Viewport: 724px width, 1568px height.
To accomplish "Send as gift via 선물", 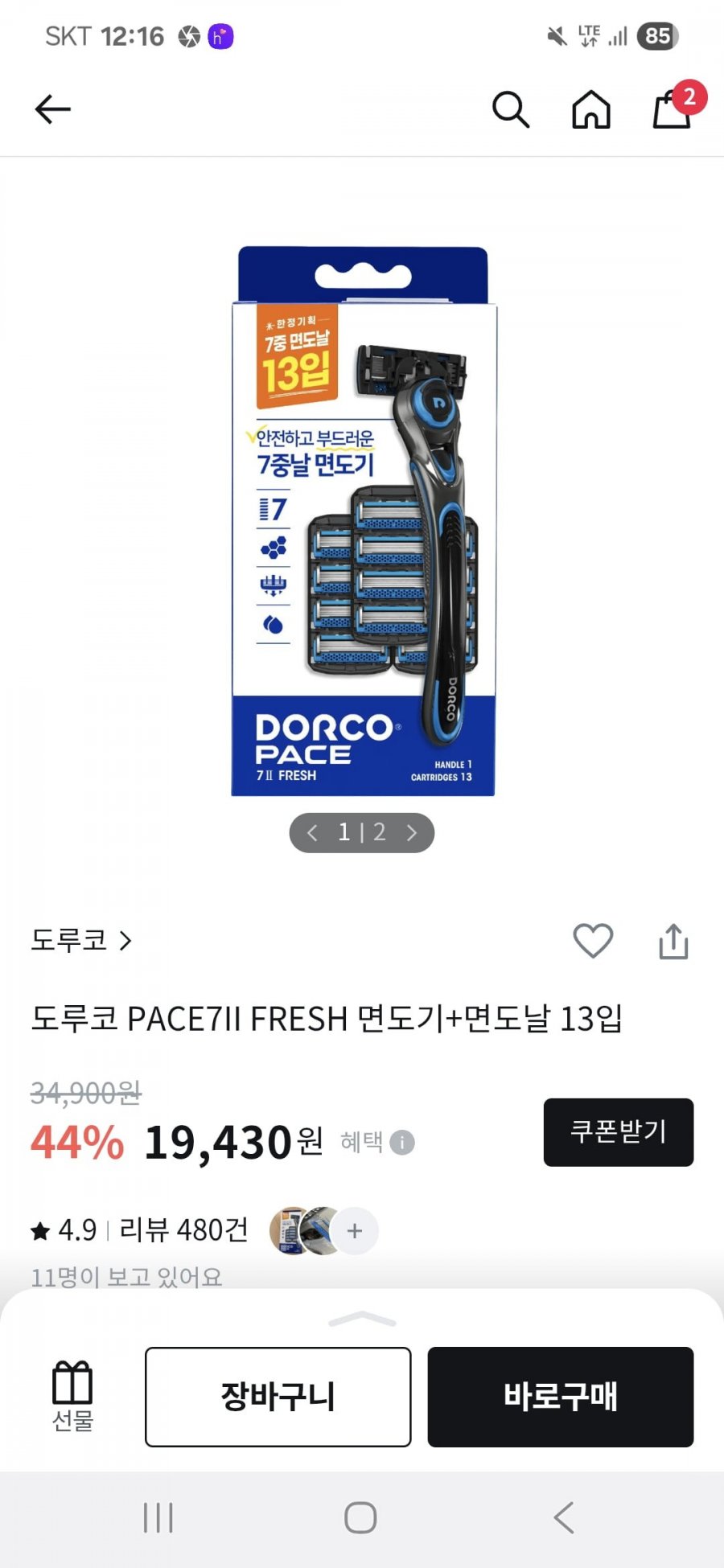I will (x=72, y=1396).
